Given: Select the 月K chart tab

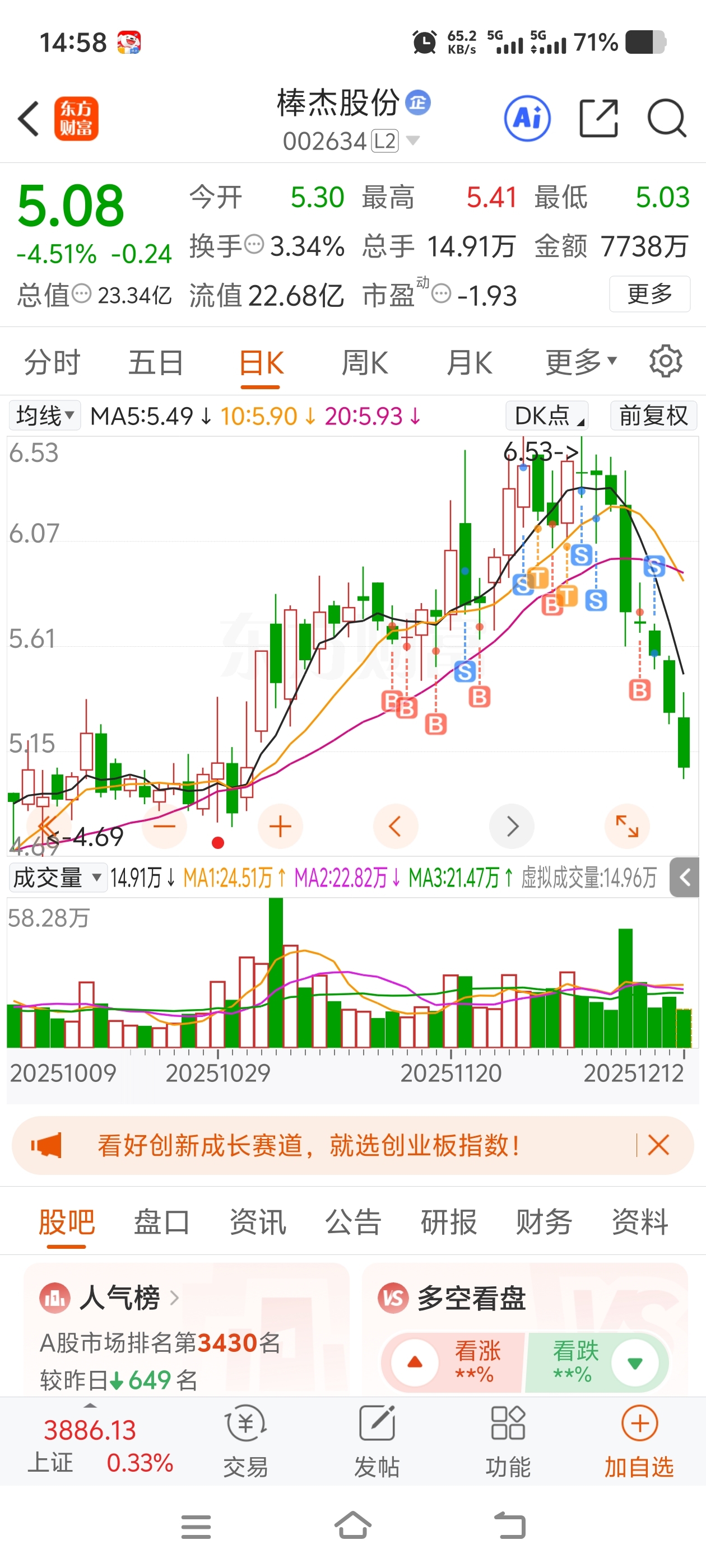Looking at the screenshot, I should point(469,363).
